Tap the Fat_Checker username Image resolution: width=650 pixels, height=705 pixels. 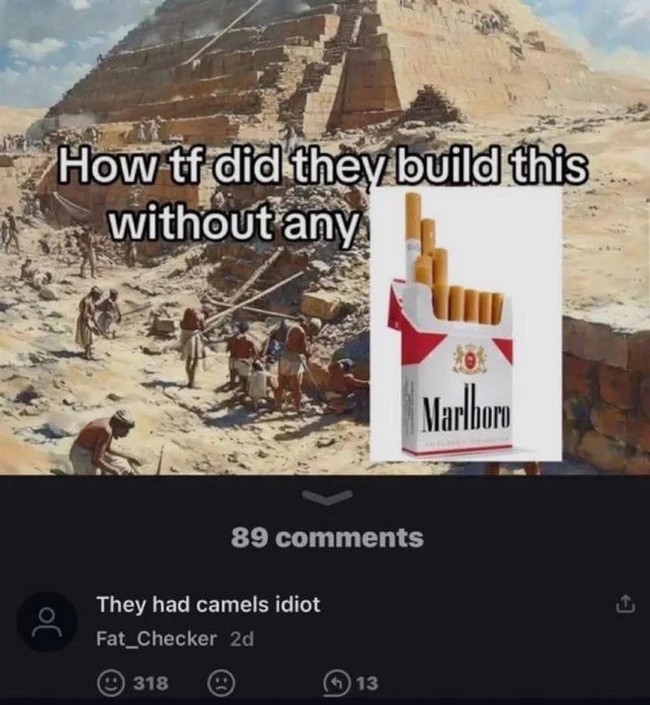[156, 638]
